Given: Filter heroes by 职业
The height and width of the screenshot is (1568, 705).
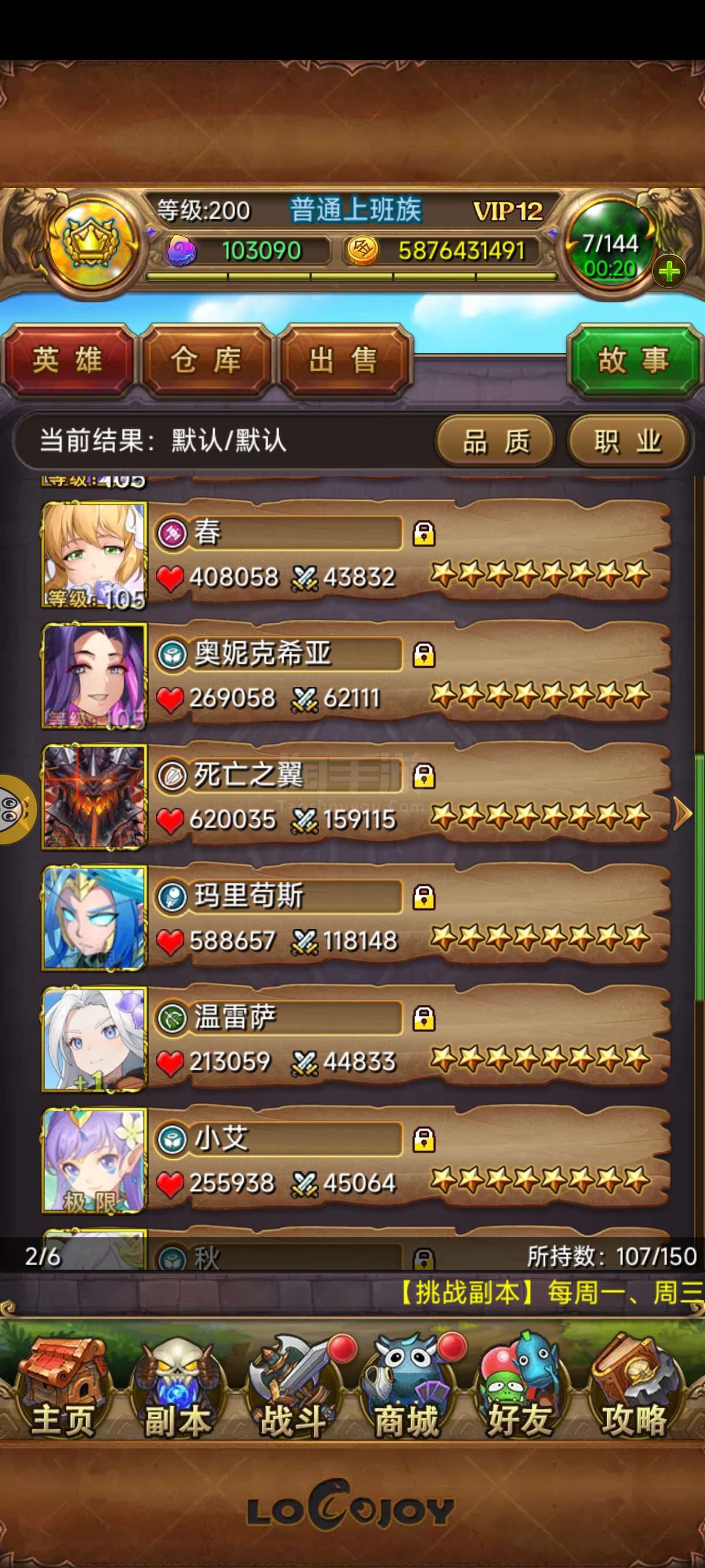Looking at the screenshot, I should [627, 441].
